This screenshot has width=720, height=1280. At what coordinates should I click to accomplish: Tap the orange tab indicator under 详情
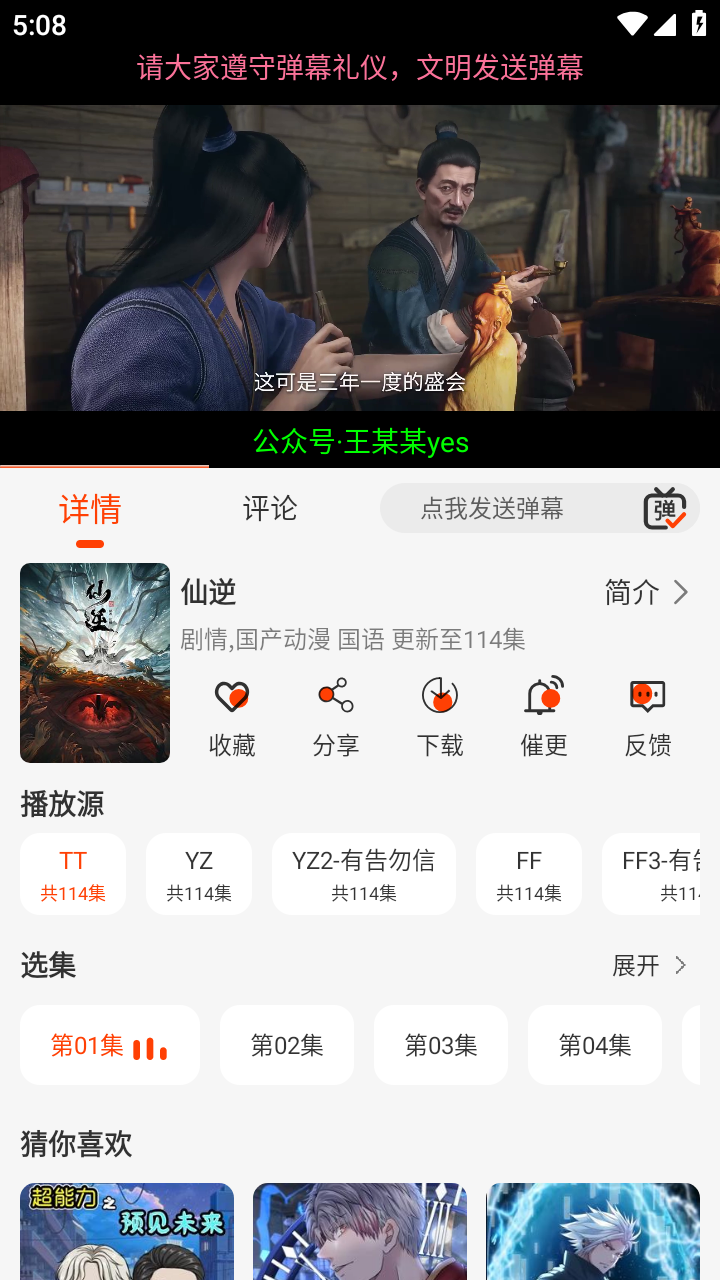click(89, 543)
